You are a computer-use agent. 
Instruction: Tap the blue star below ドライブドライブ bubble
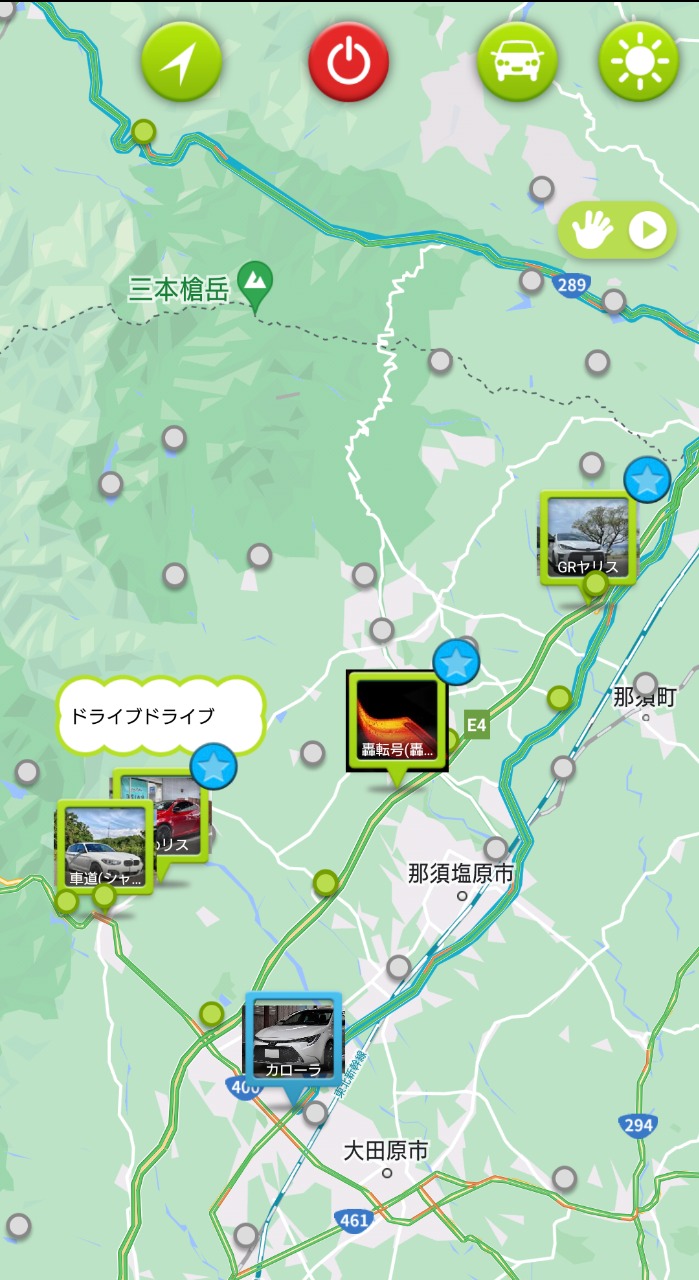coord(213,767)
